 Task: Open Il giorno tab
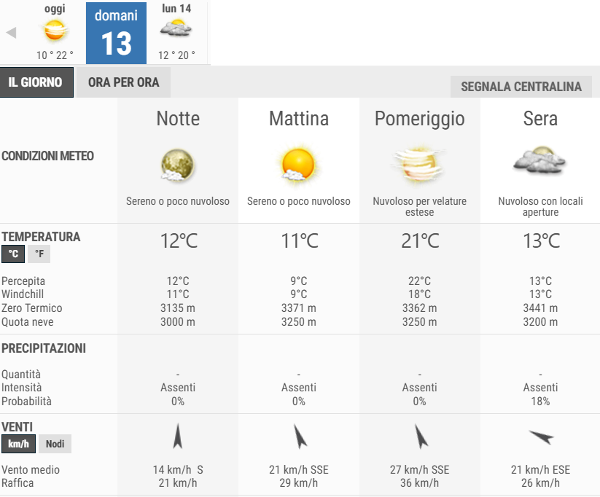[37, 82]
